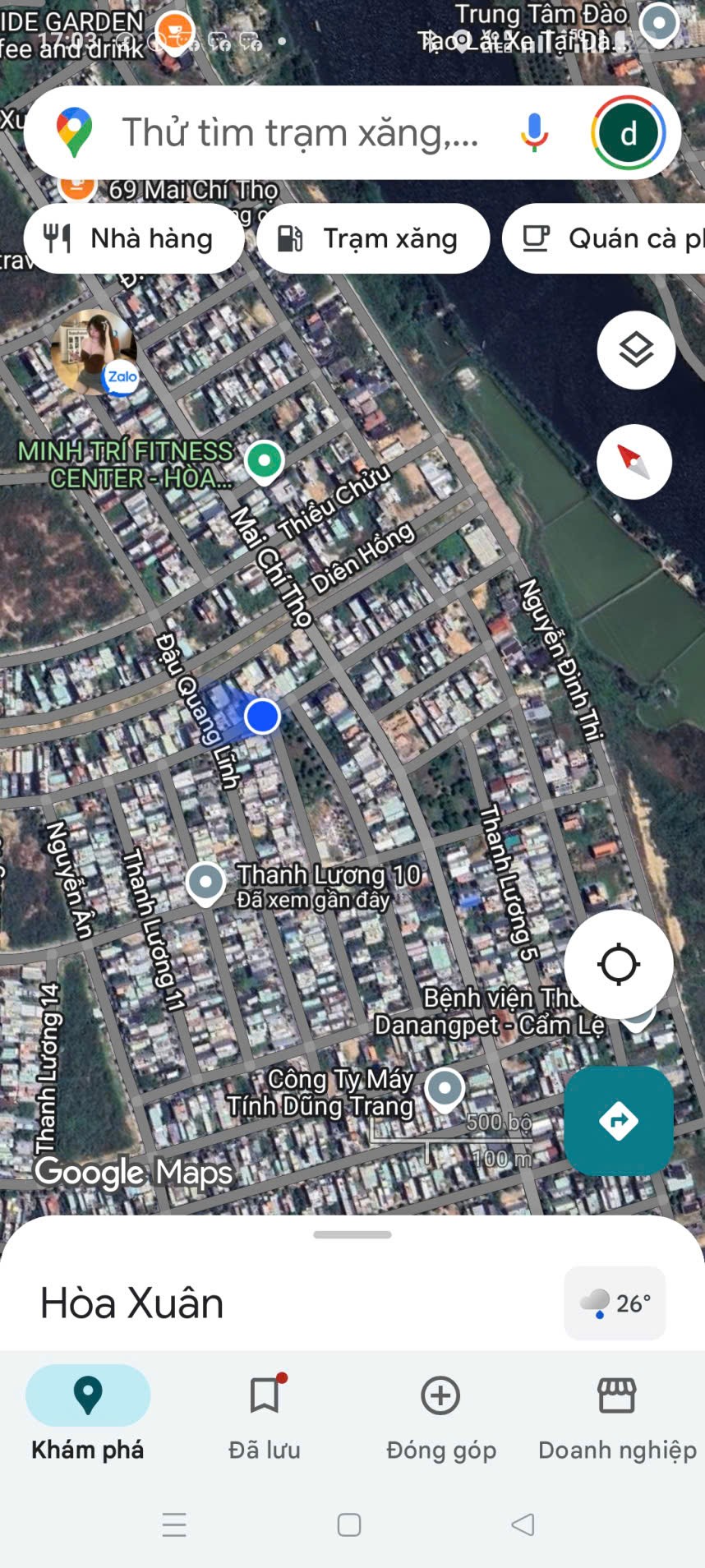Check the 26° weather widget
This screenshot has height=1568, width=705.
[x=615, y=1303]
